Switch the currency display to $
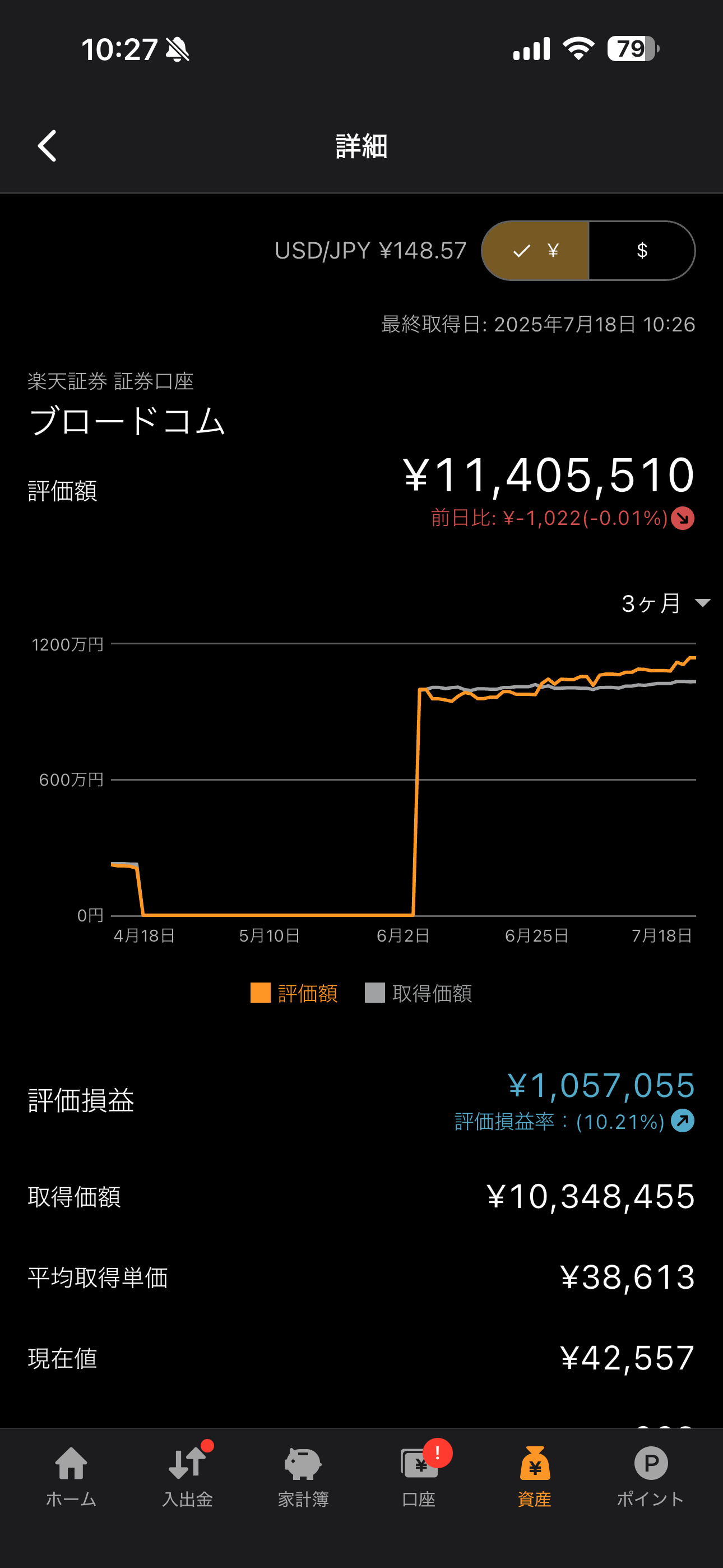This screenshot has width=723, height=1568. click(x=642, y=251)
